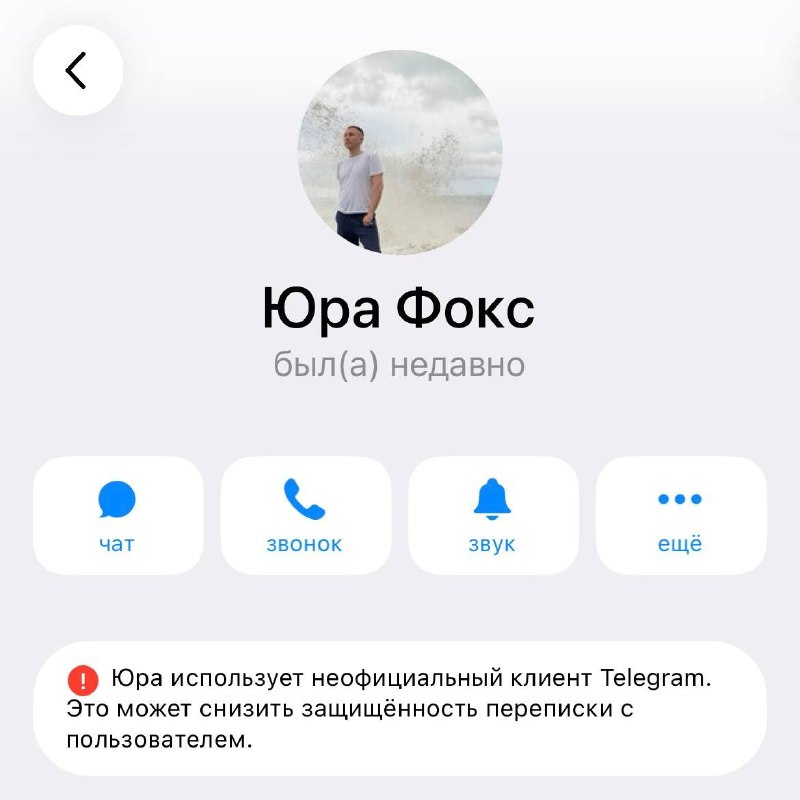Go back using the arrow button

tap(77, 70)
